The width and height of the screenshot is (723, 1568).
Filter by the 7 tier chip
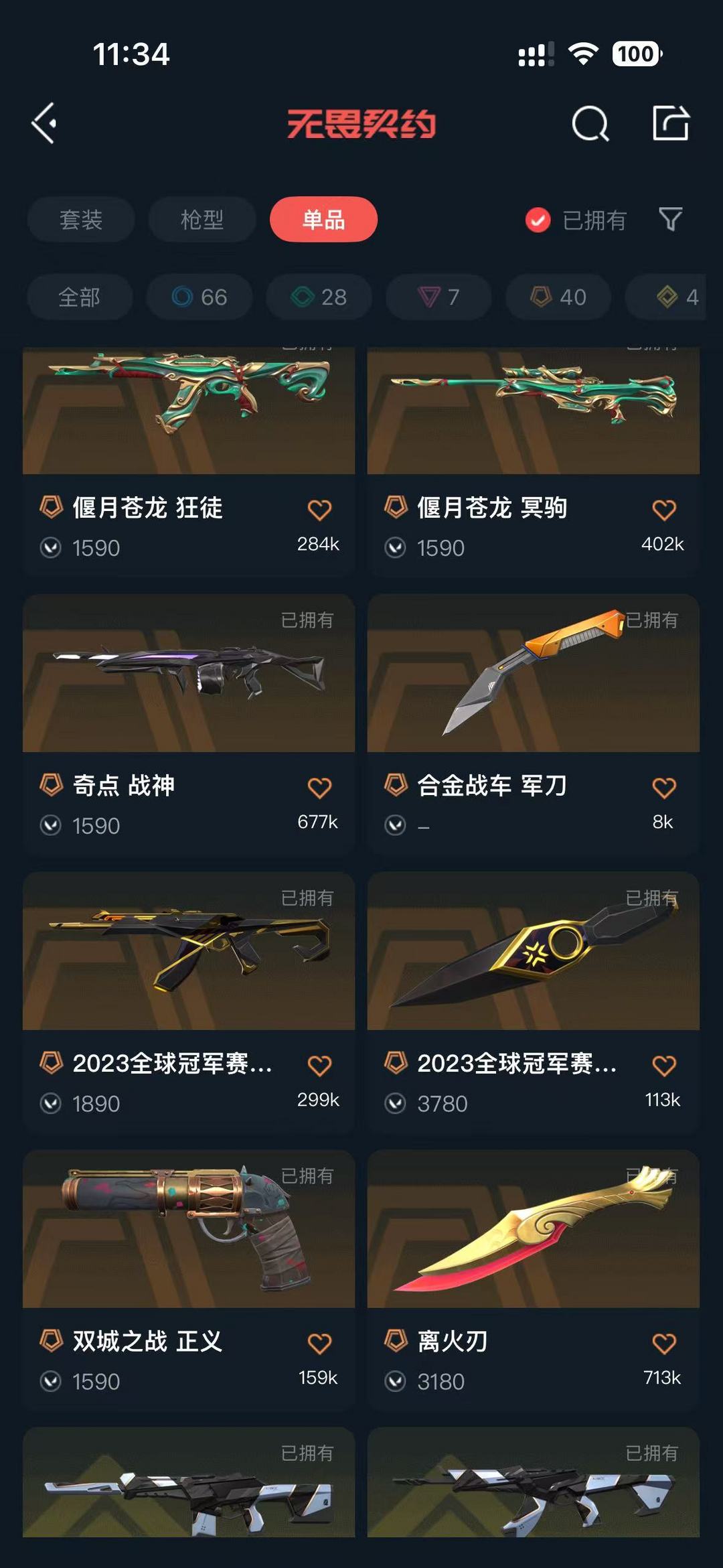click(x=438, y=296)
